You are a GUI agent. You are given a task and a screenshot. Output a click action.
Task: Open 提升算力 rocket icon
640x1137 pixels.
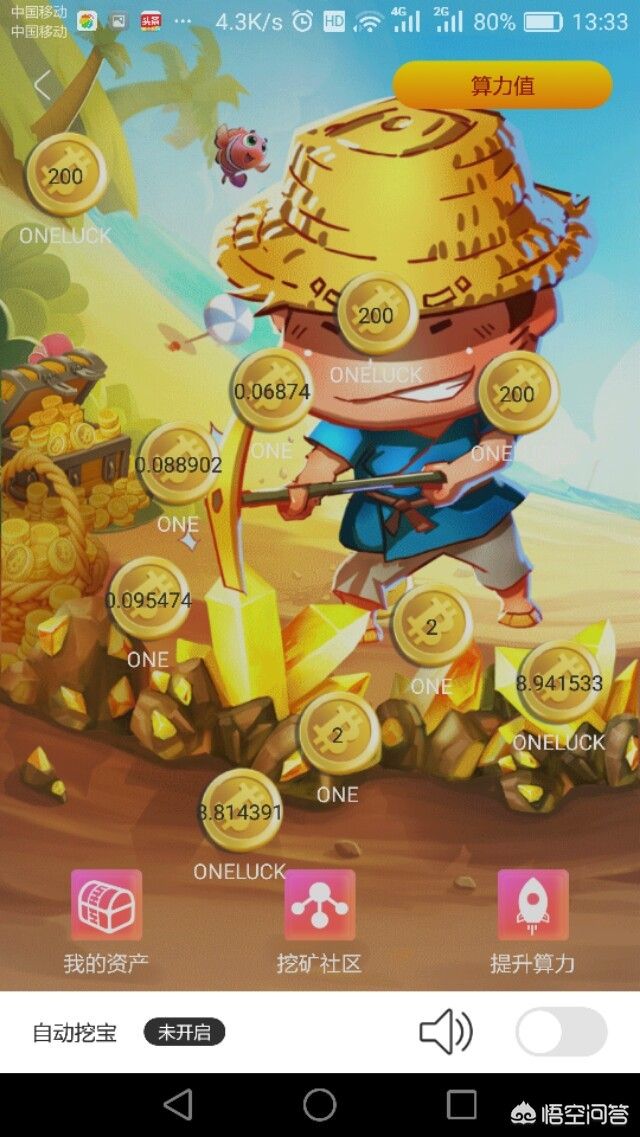pos(532,905)
